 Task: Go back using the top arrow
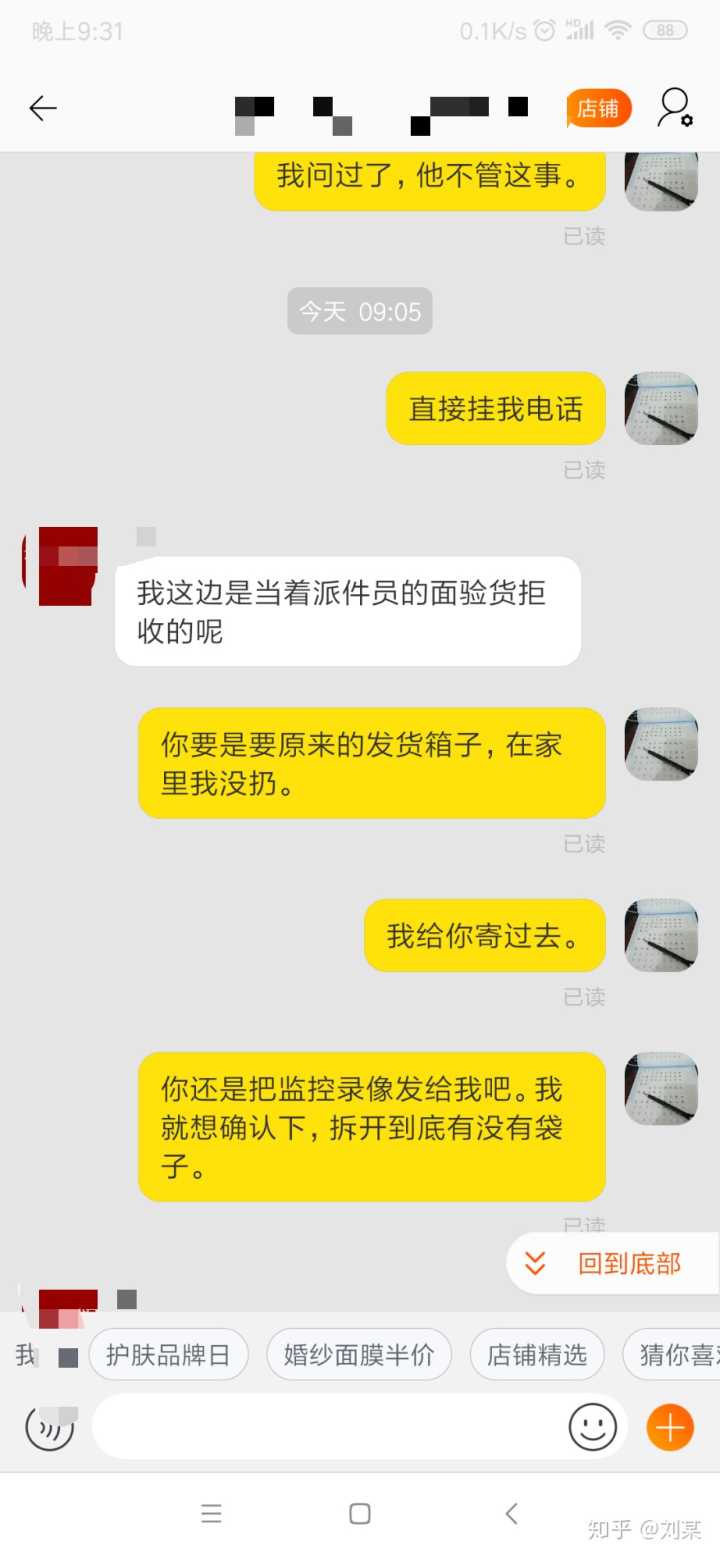[x=43, y=108]
